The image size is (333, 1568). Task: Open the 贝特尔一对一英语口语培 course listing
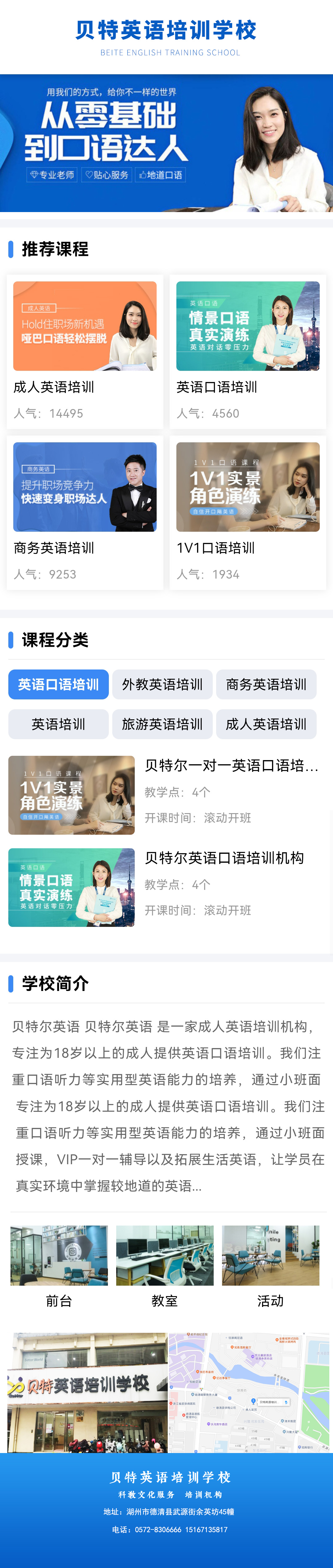coord(164,795)
